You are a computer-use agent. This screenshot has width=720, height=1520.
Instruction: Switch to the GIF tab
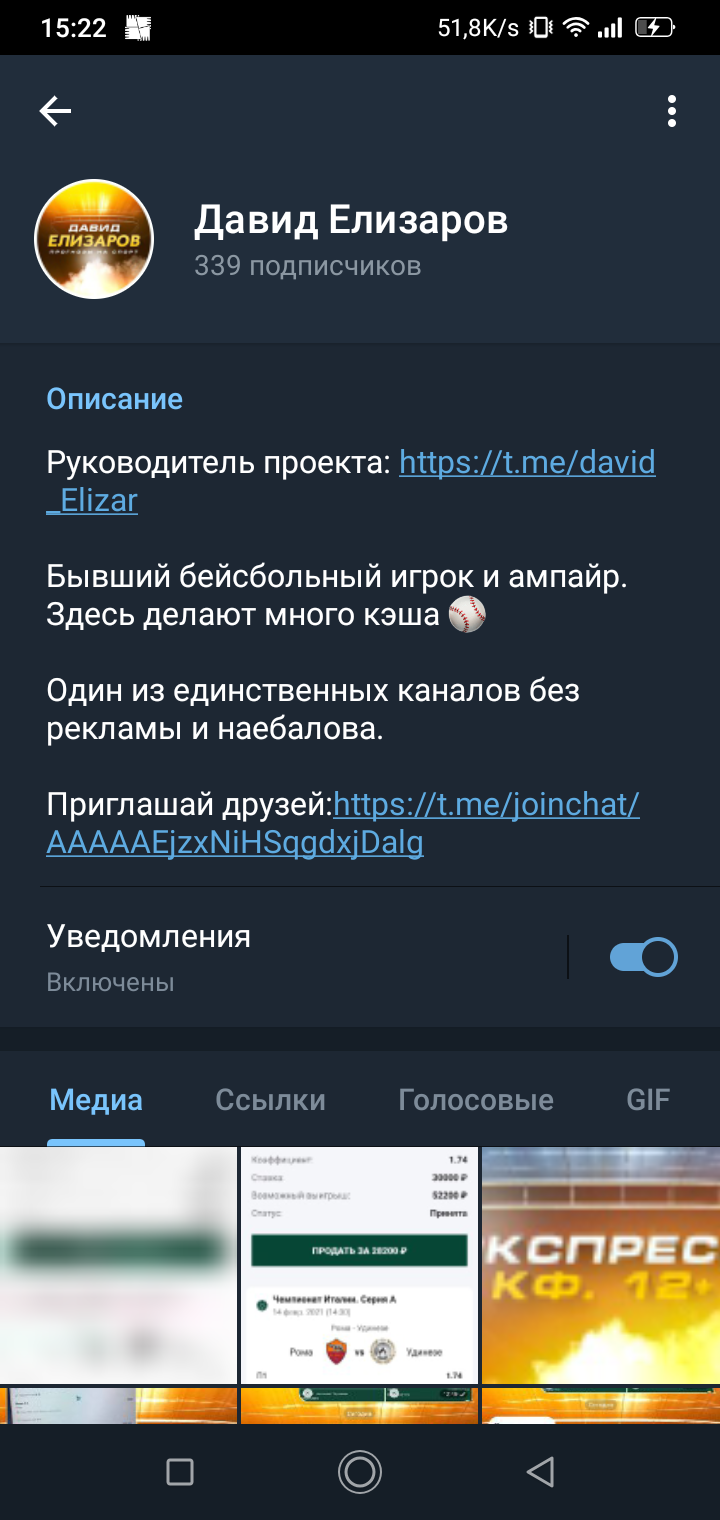click(x=648, y=1100)
